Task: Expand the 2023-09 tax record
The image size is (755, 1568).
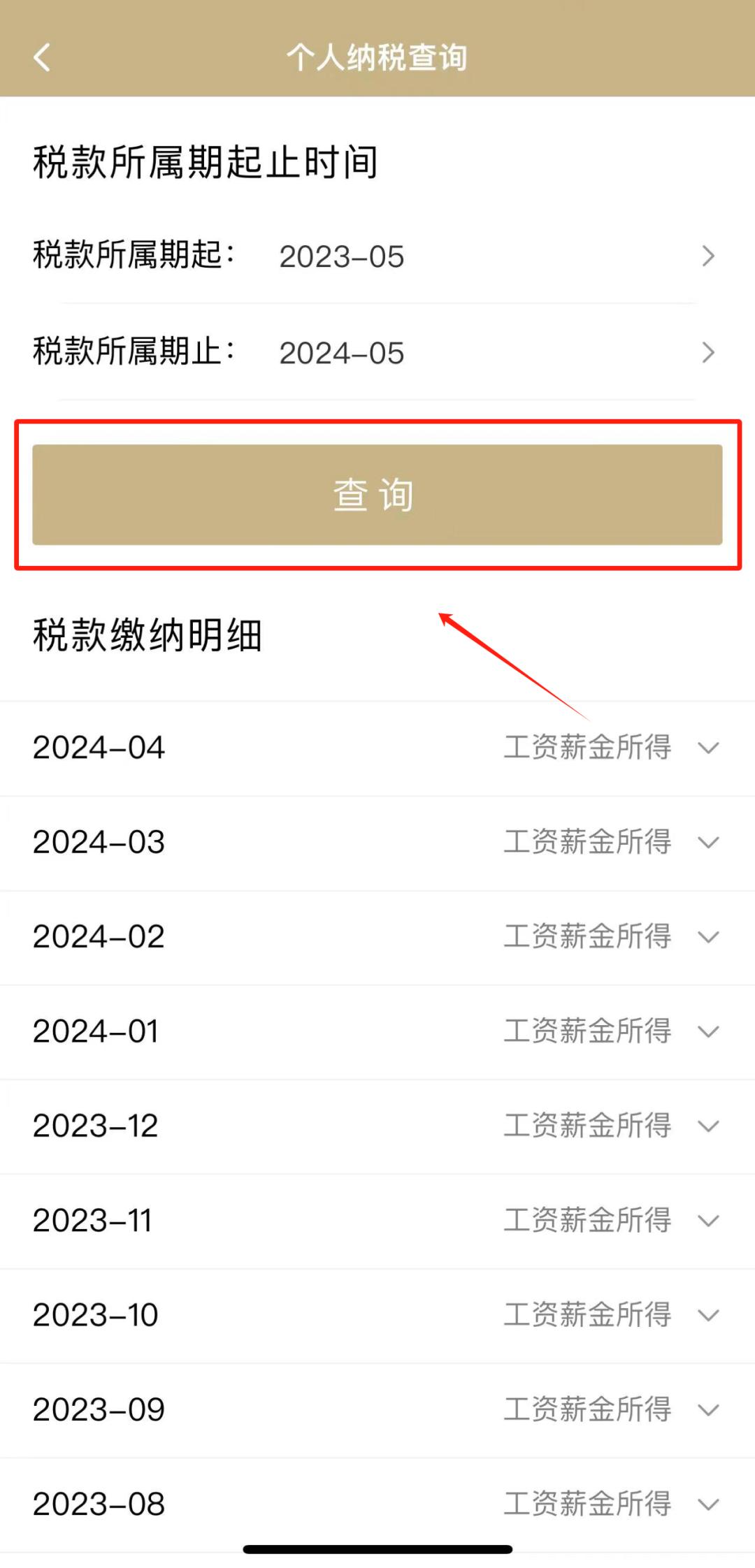Action: pyautogui.click(x=377, y=1410)
